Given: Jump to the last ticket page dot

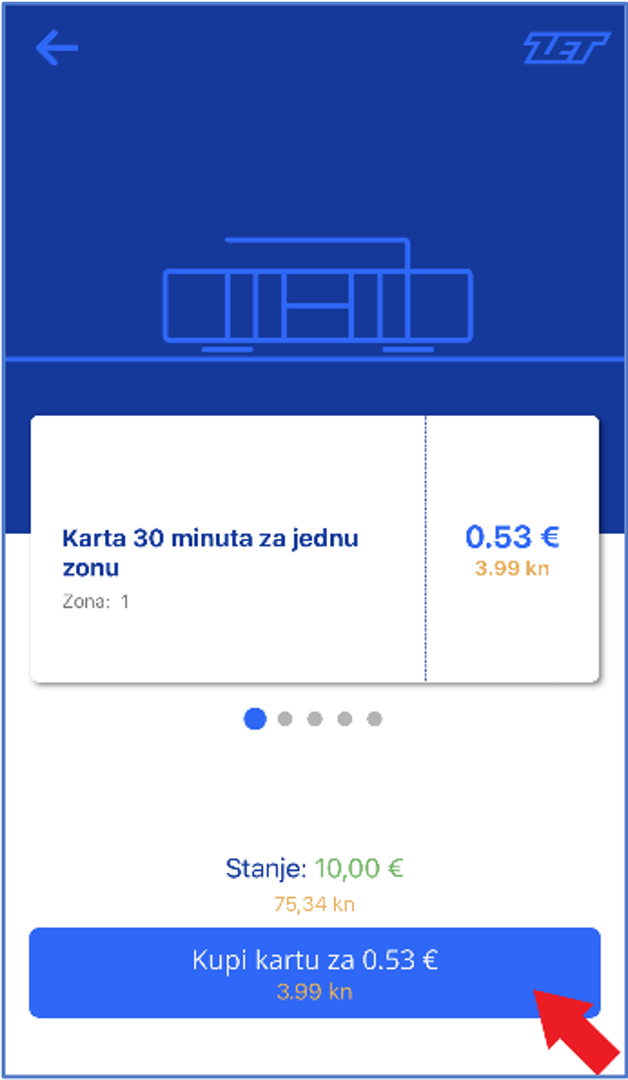Looking at the screenshot, I should [x=374, y=718].
